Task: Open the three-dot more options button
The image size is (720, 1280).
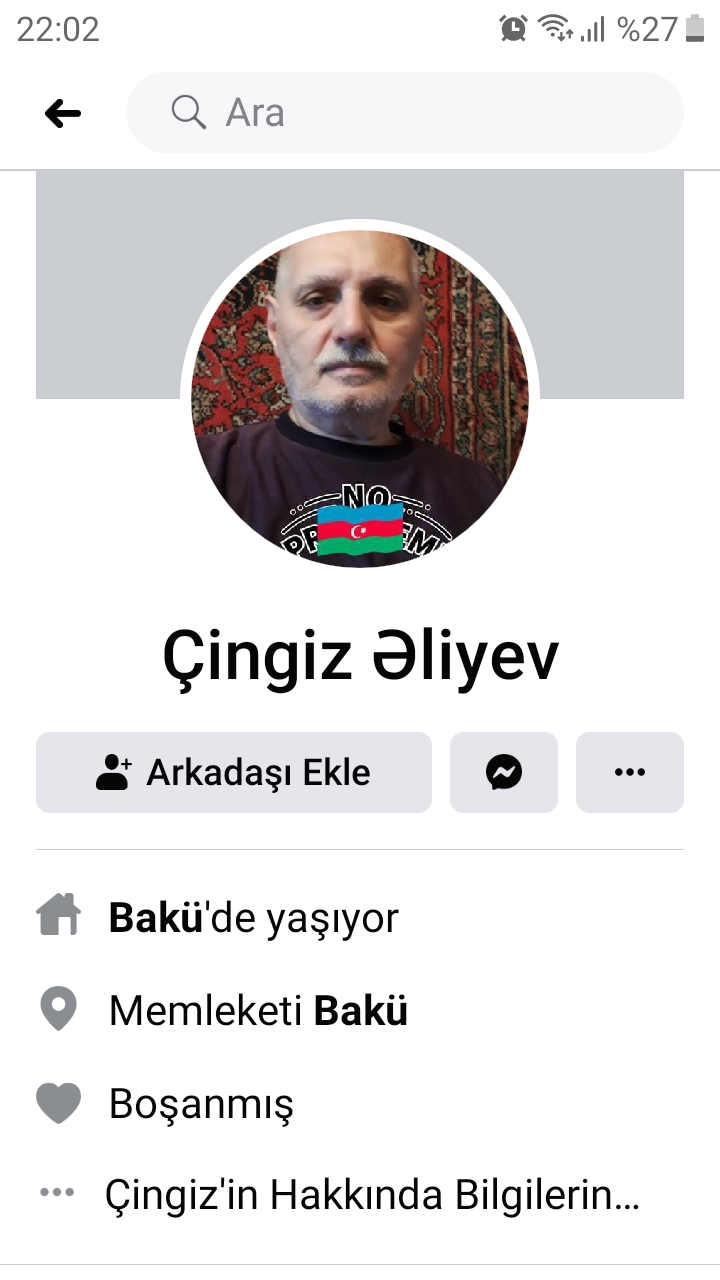Action: (x=630, y=772)
